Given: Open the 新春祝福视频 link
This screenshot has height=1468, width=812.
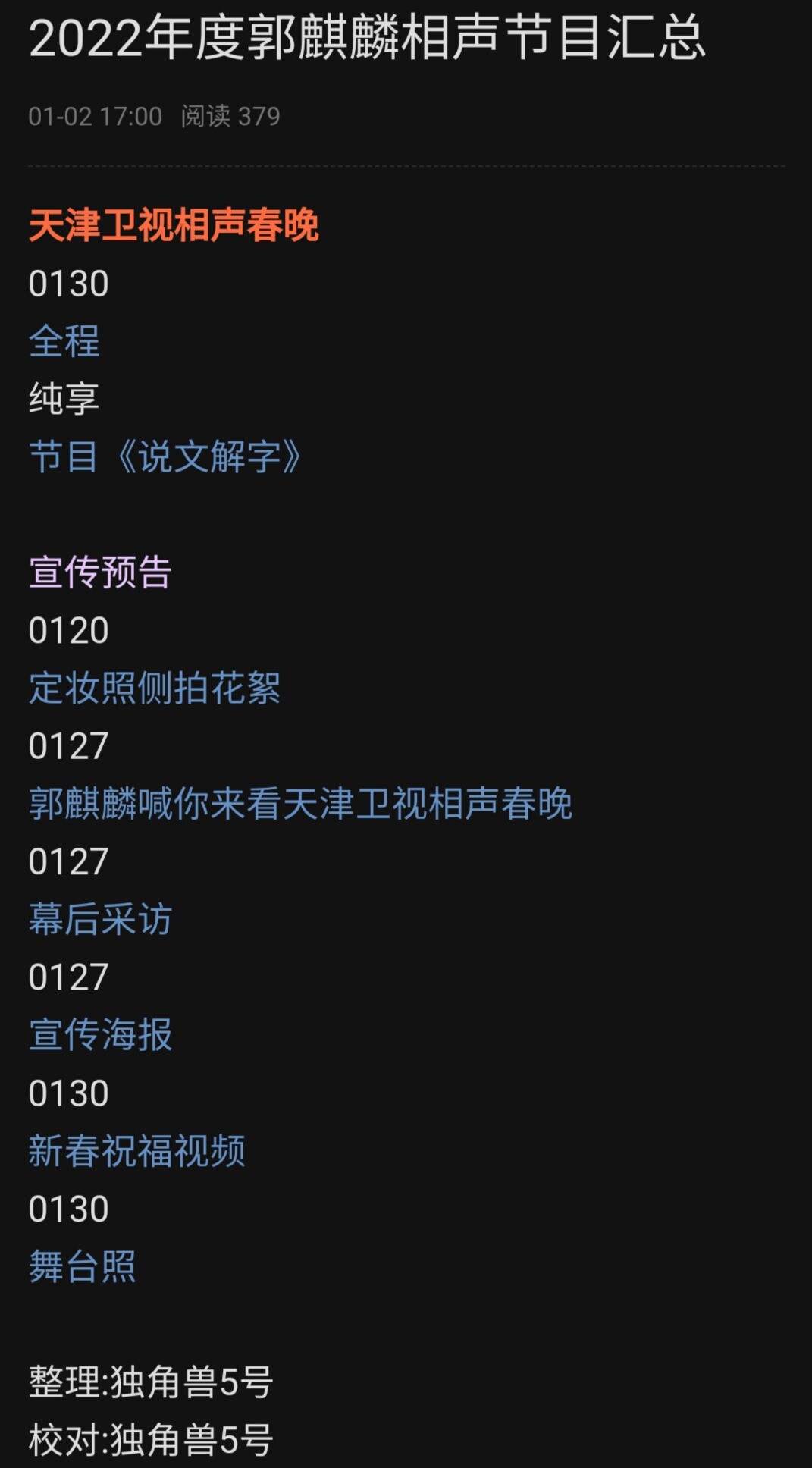Looking at the screenshot, I should pos(137,1150).
